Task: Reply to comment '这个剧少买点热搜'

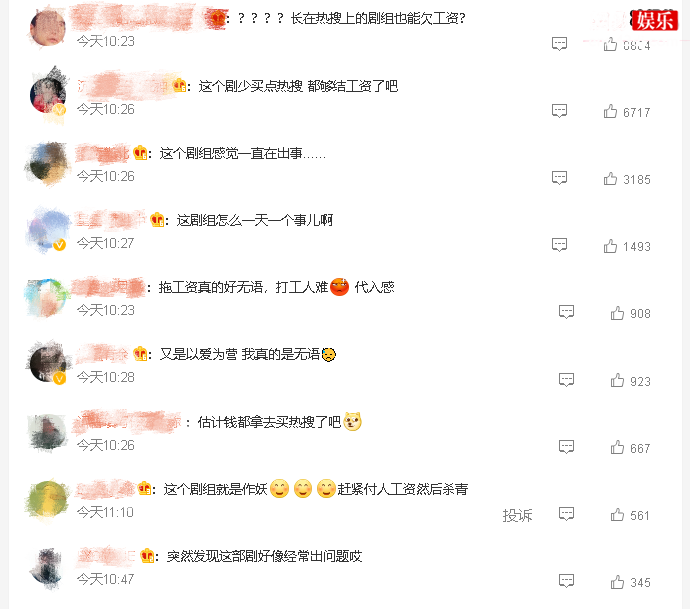Action: (560, 112)
